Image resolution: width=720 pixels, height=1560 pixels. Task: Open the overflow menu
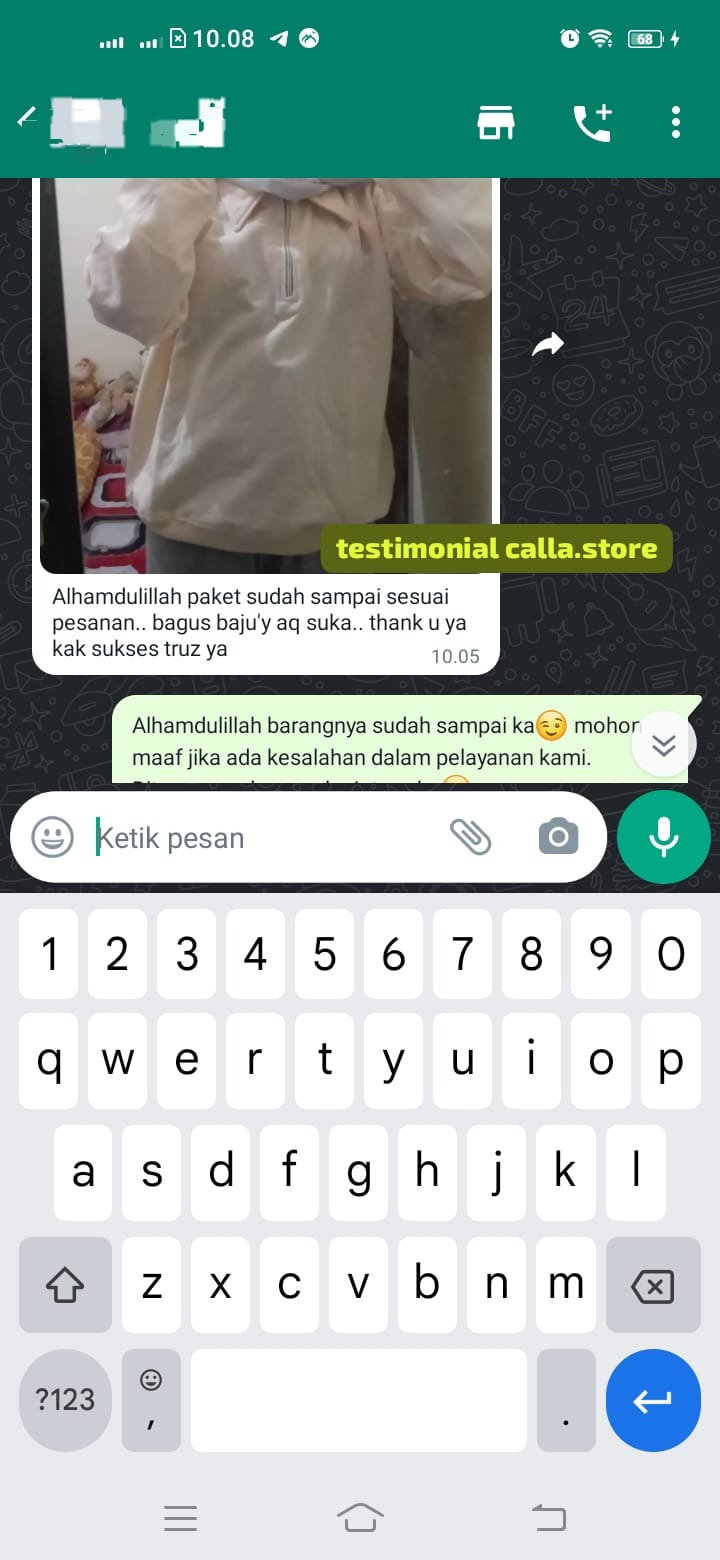pyautogui.click(x=676, y=122)
